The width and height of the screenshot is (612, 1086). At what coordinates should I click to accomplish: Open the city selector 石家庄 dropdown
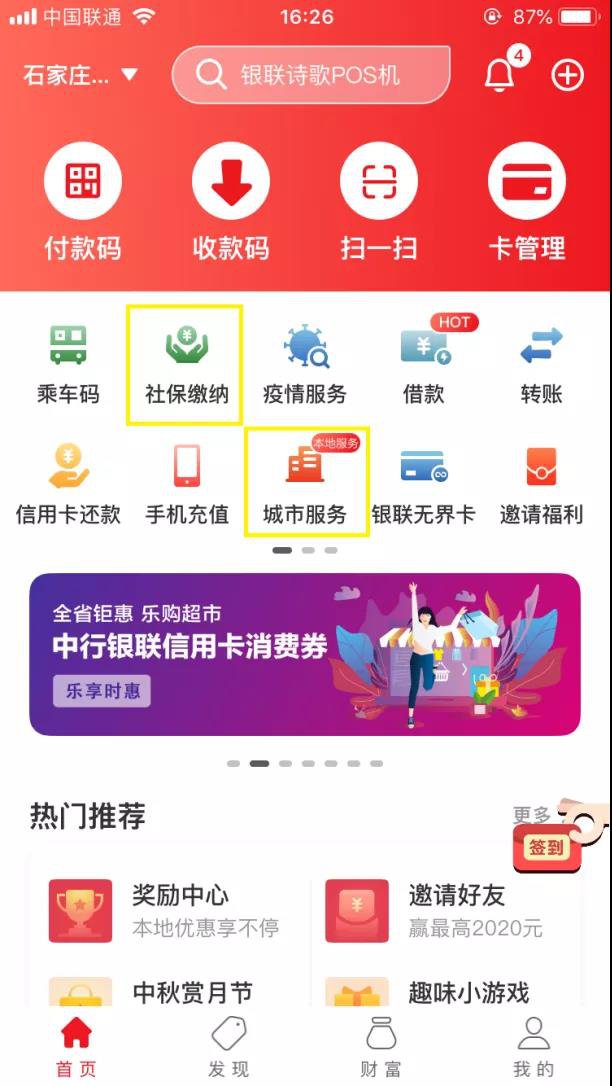tap(80, 75)
